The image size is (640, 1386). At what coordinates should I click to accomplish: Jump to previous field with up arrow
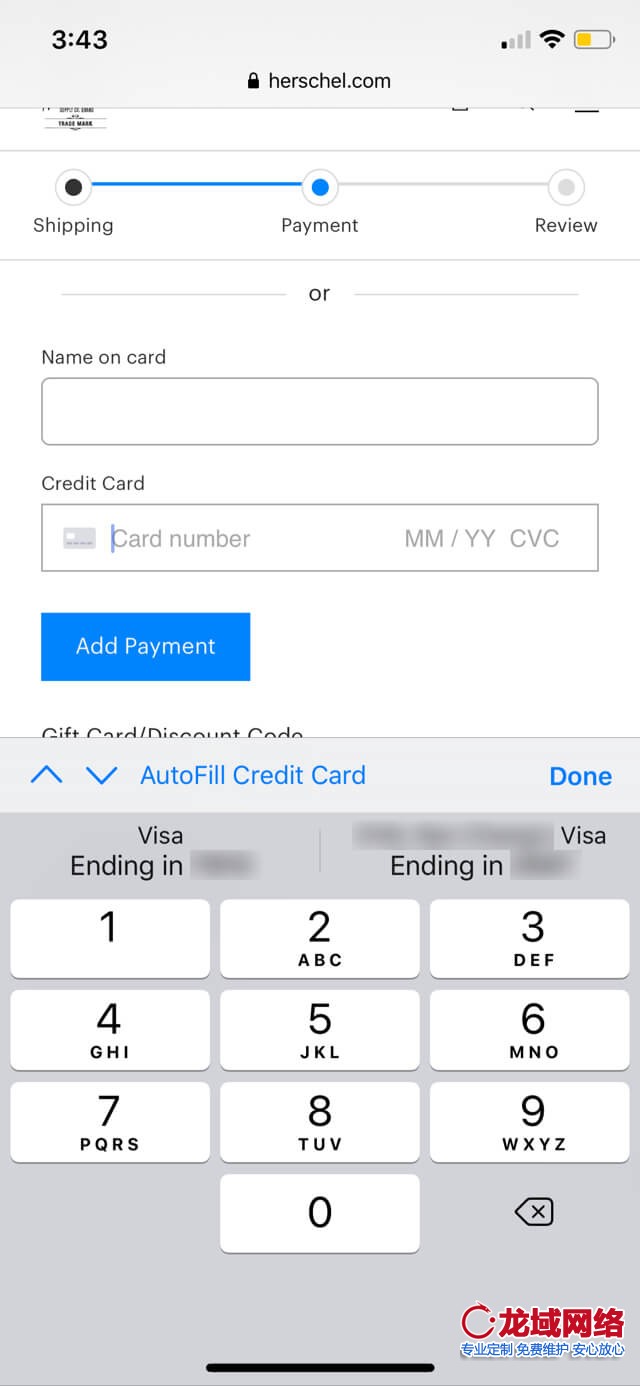(47, 775)
